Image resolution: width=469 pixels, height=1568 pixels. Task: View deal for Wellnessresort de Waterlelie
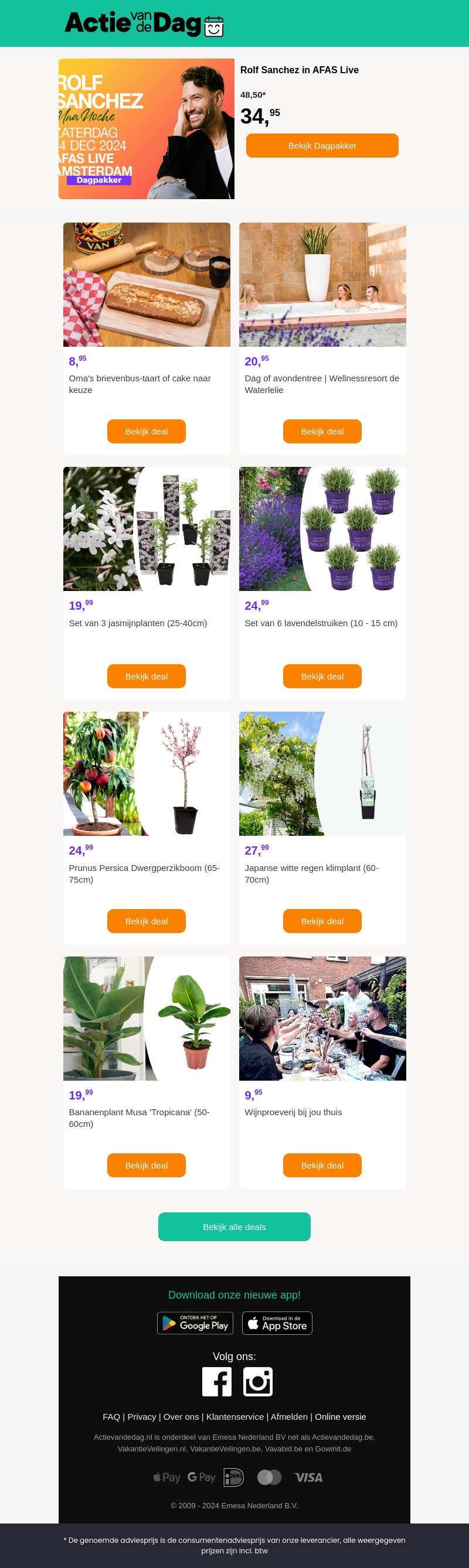point(322,431)
